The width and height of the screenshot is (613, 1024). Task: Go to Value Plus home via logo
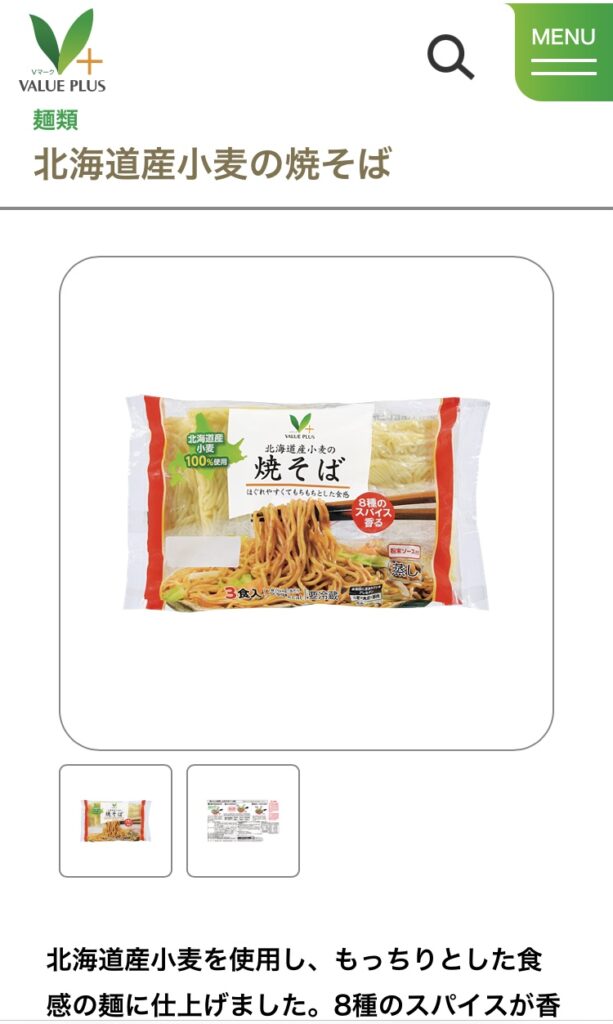(61, 52)
